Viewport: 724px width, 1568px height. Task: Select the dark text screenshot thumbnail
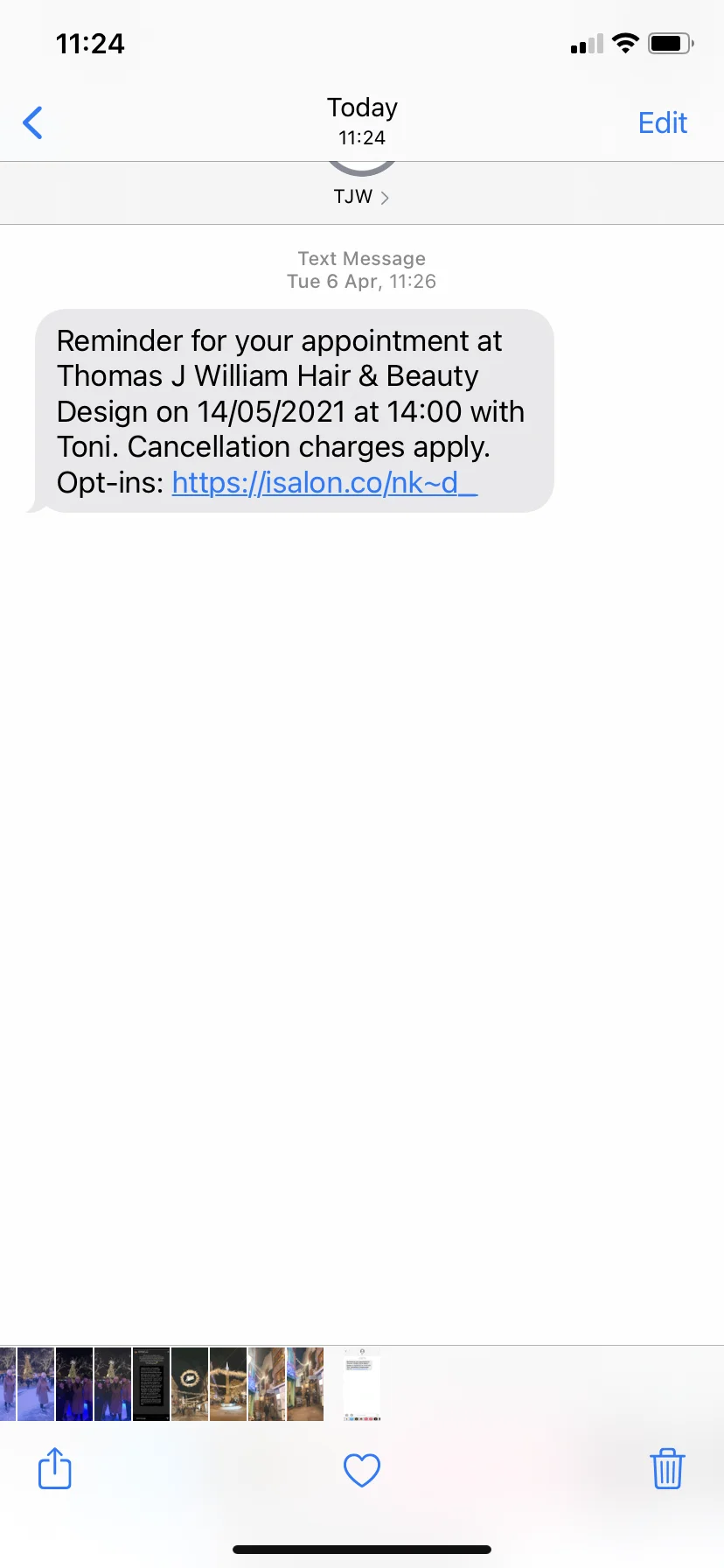(x=150, y=1384)
